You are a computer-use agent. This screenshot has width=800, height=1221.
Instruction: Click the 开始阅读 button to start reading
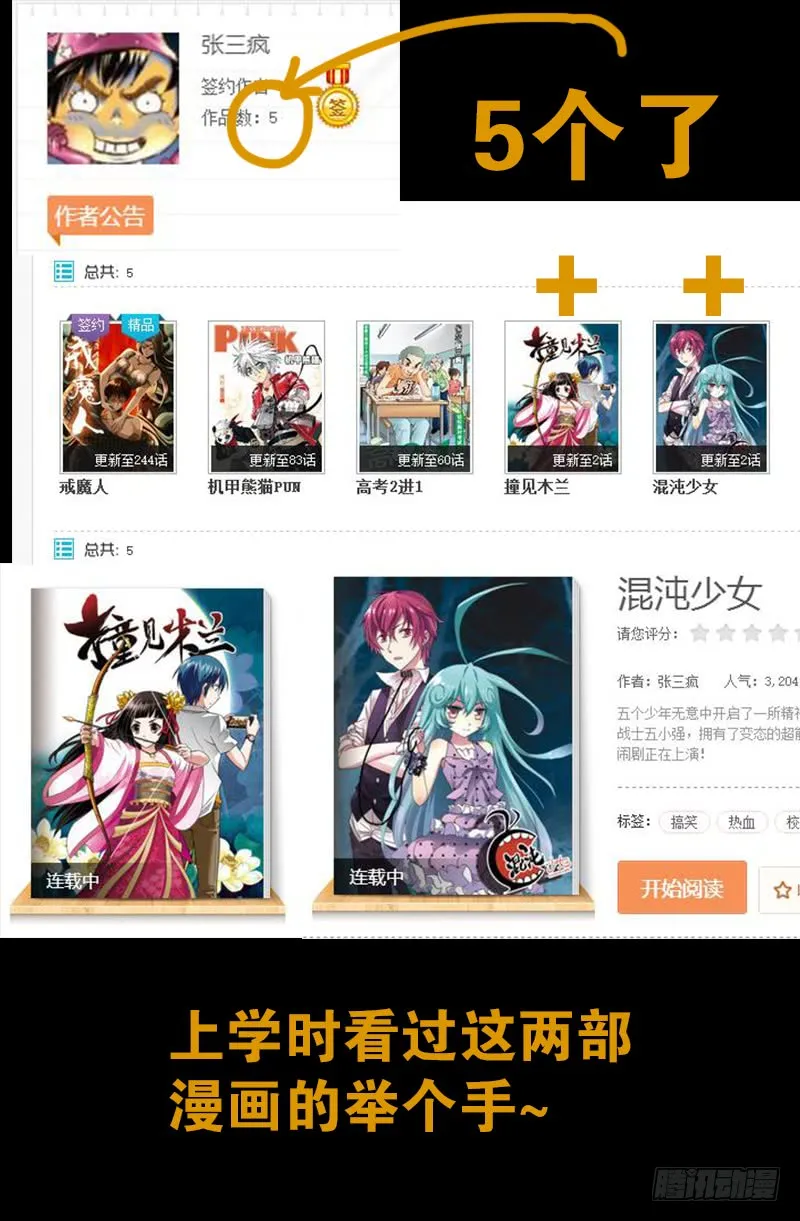[684, 888]
